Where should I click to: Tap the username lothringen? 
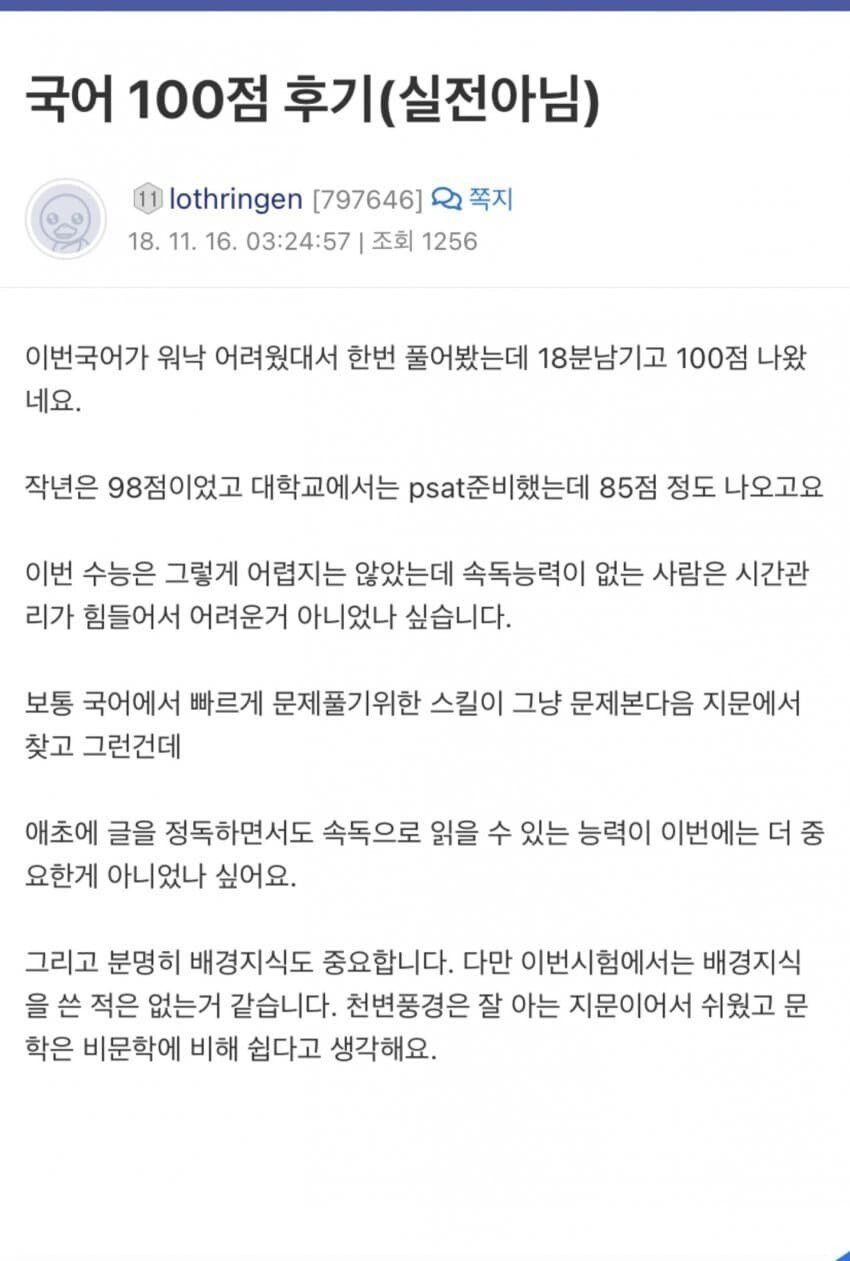point(235,199)
